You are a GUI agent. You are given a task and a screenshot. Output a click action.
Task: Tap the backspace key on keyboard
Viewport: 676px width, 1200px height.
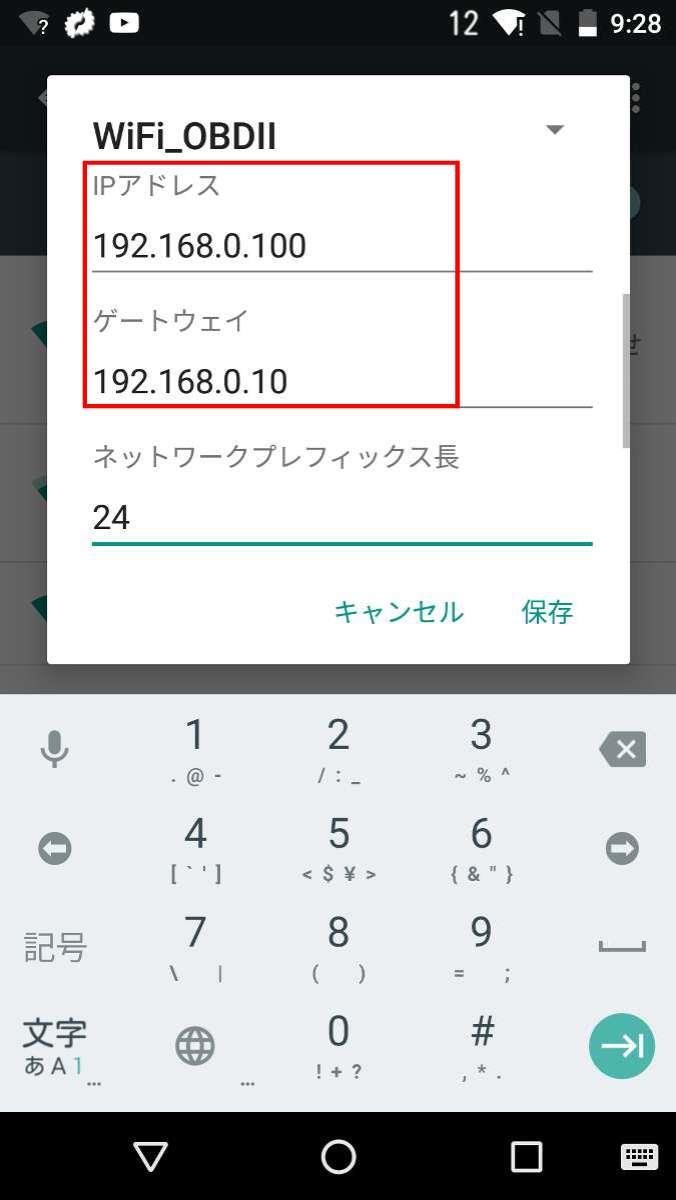622,749
